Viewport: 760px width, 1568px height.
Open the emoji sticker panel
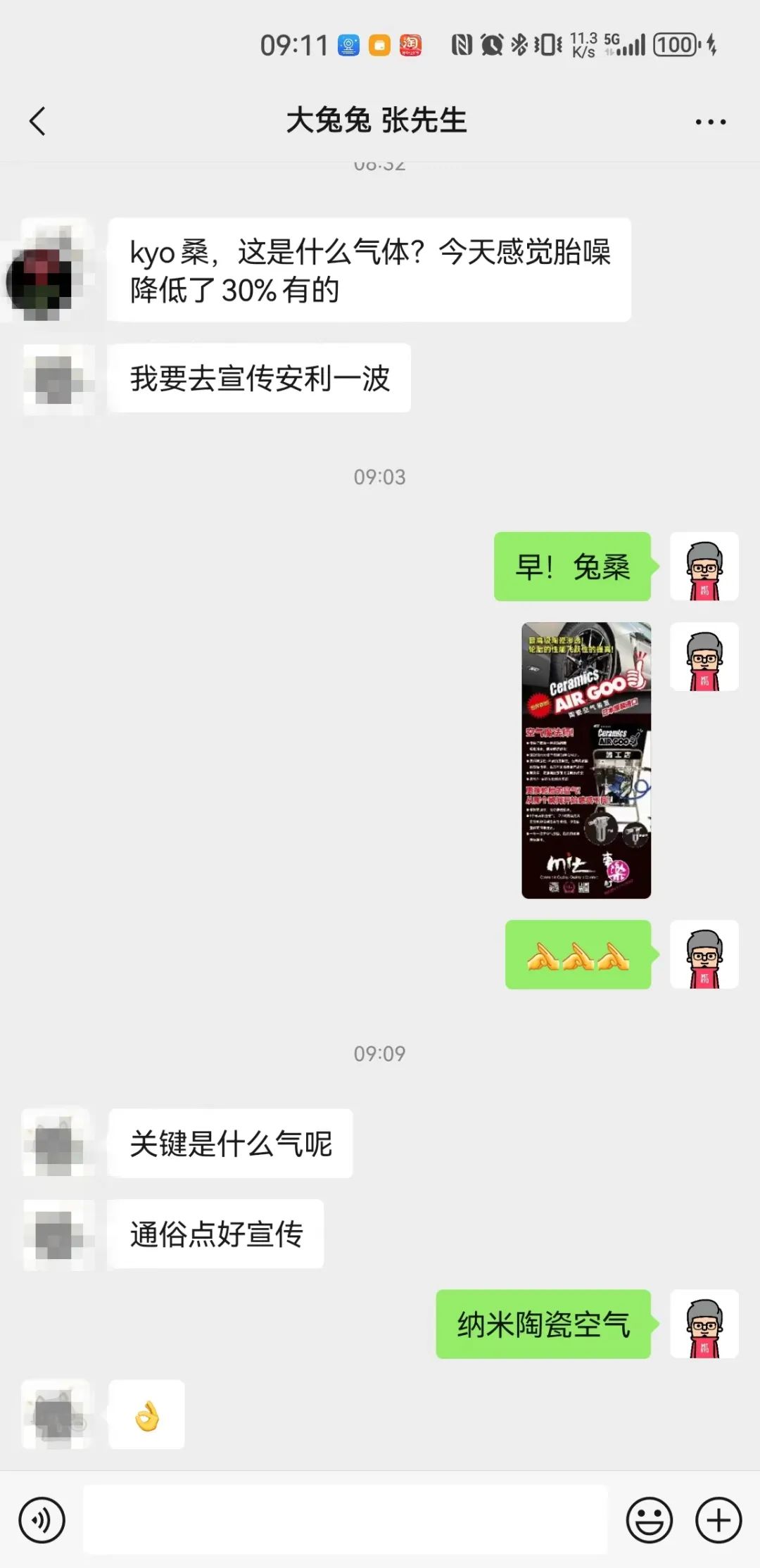point(649,1519)
